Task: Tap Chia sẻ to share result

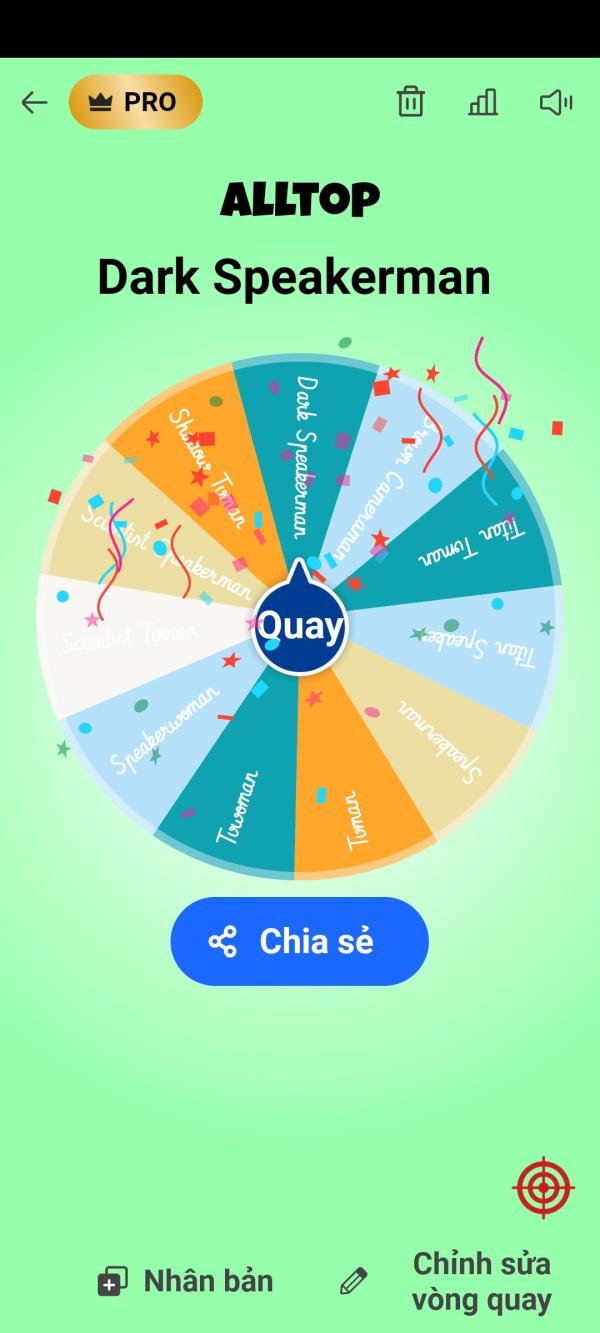Action: point(299,941)
